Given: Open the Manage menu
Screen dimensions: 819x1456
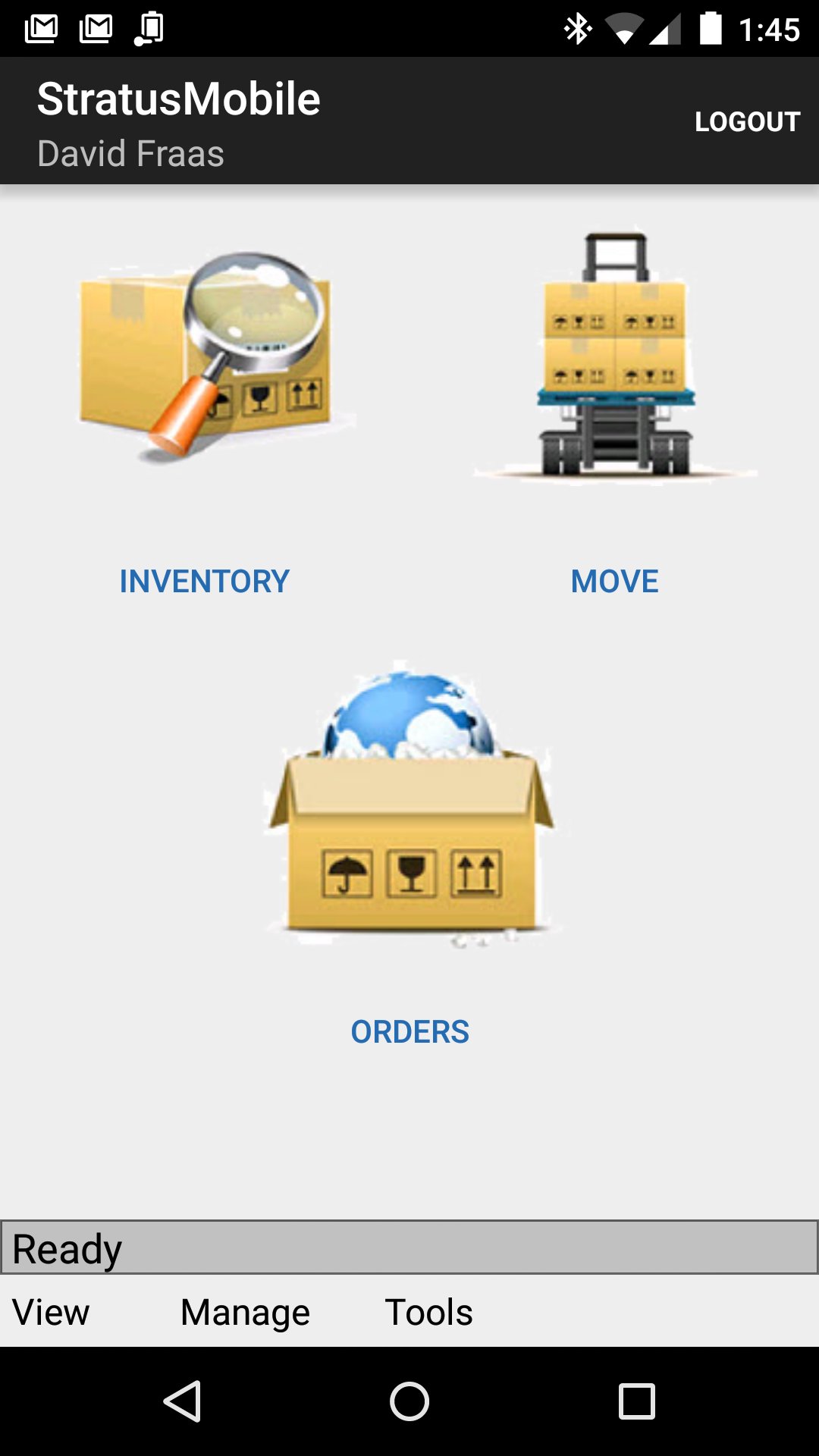Looking at the screenshot, I should (x=243, y=1311).
